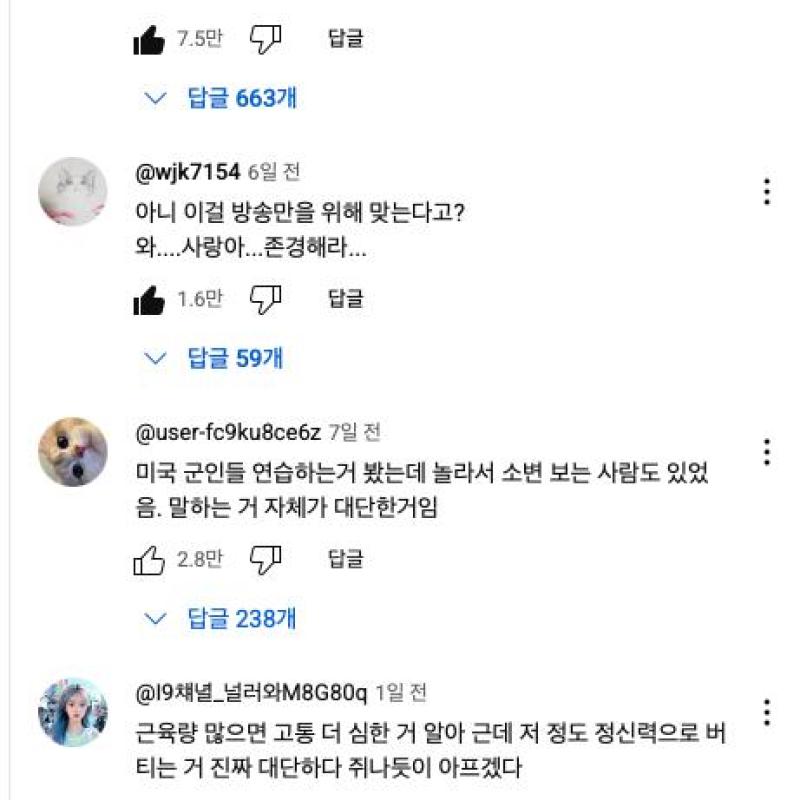Dislike the comment by @wjk7154
The width and height of the screenshot is (800, 800).
[x=265, y=298]
